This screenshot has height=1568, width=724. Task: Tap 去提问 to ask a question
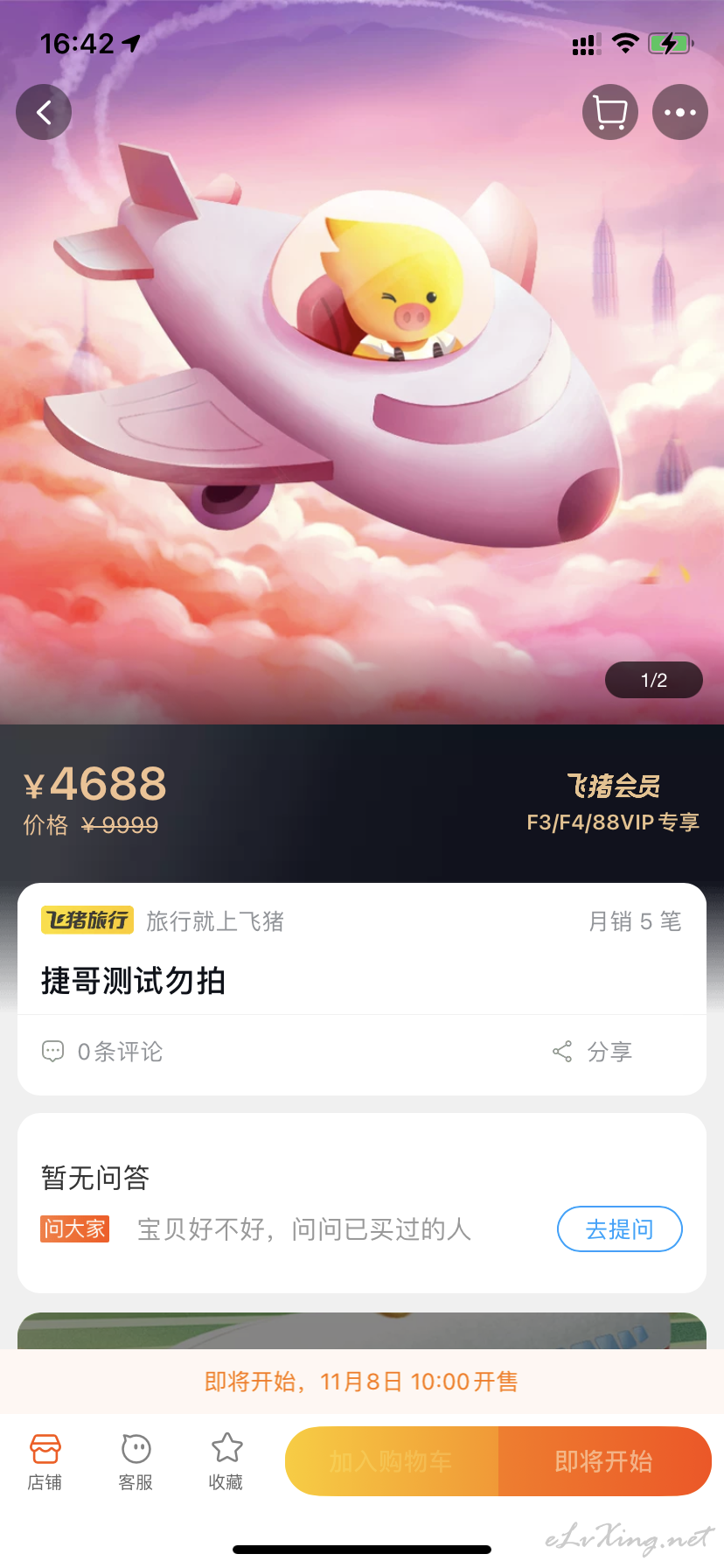click(x=620, y=1229)
